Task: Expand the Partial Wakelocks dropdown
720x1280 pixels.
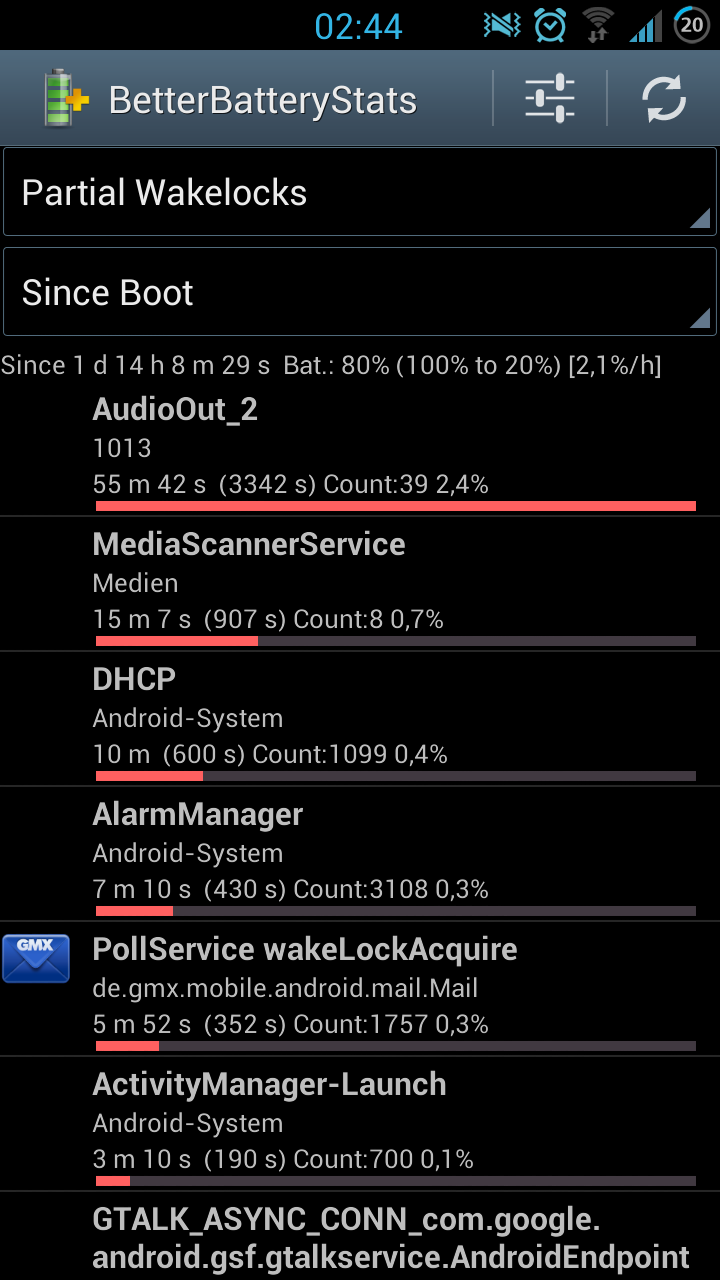Action: coord(360,192)
